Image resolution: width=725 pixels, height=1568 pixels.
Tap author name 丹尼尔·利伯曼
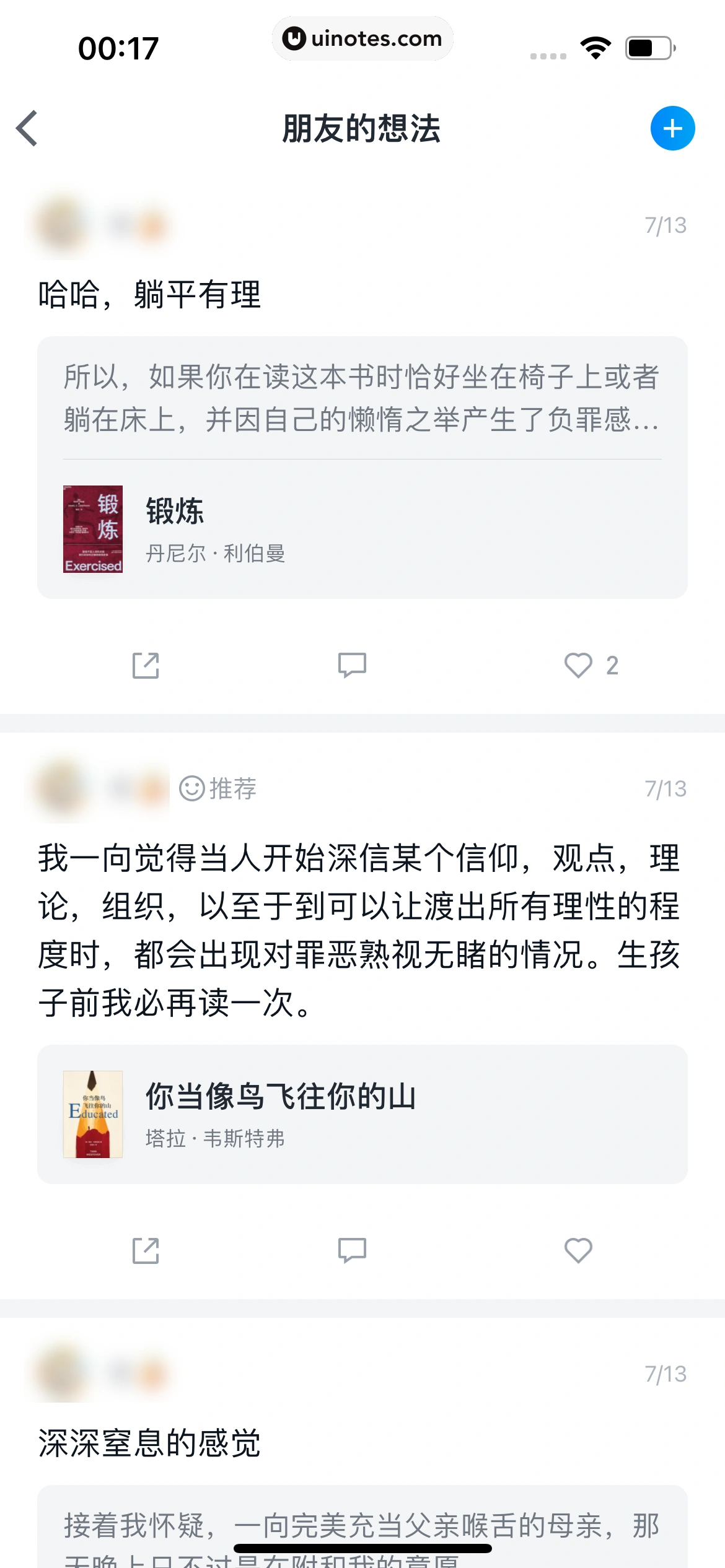(x=216, y=554)
